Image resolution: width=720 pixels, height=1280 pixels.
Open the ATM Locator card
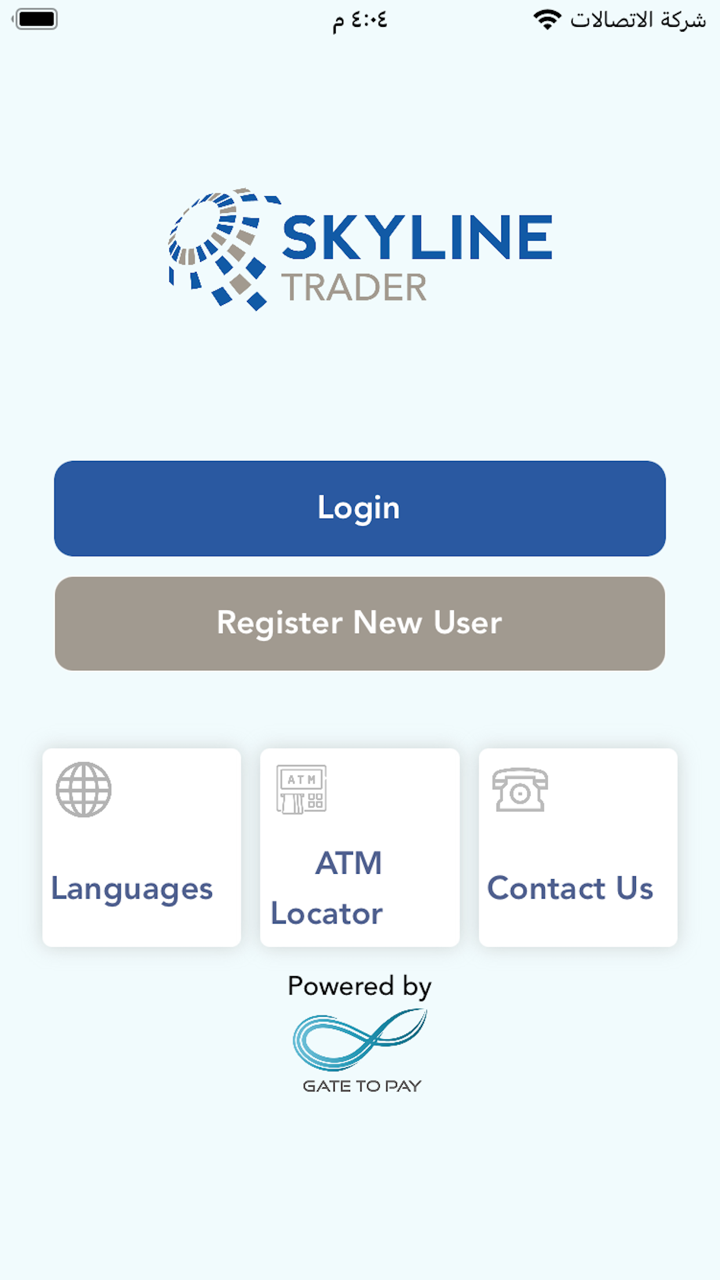pos(360,848)
